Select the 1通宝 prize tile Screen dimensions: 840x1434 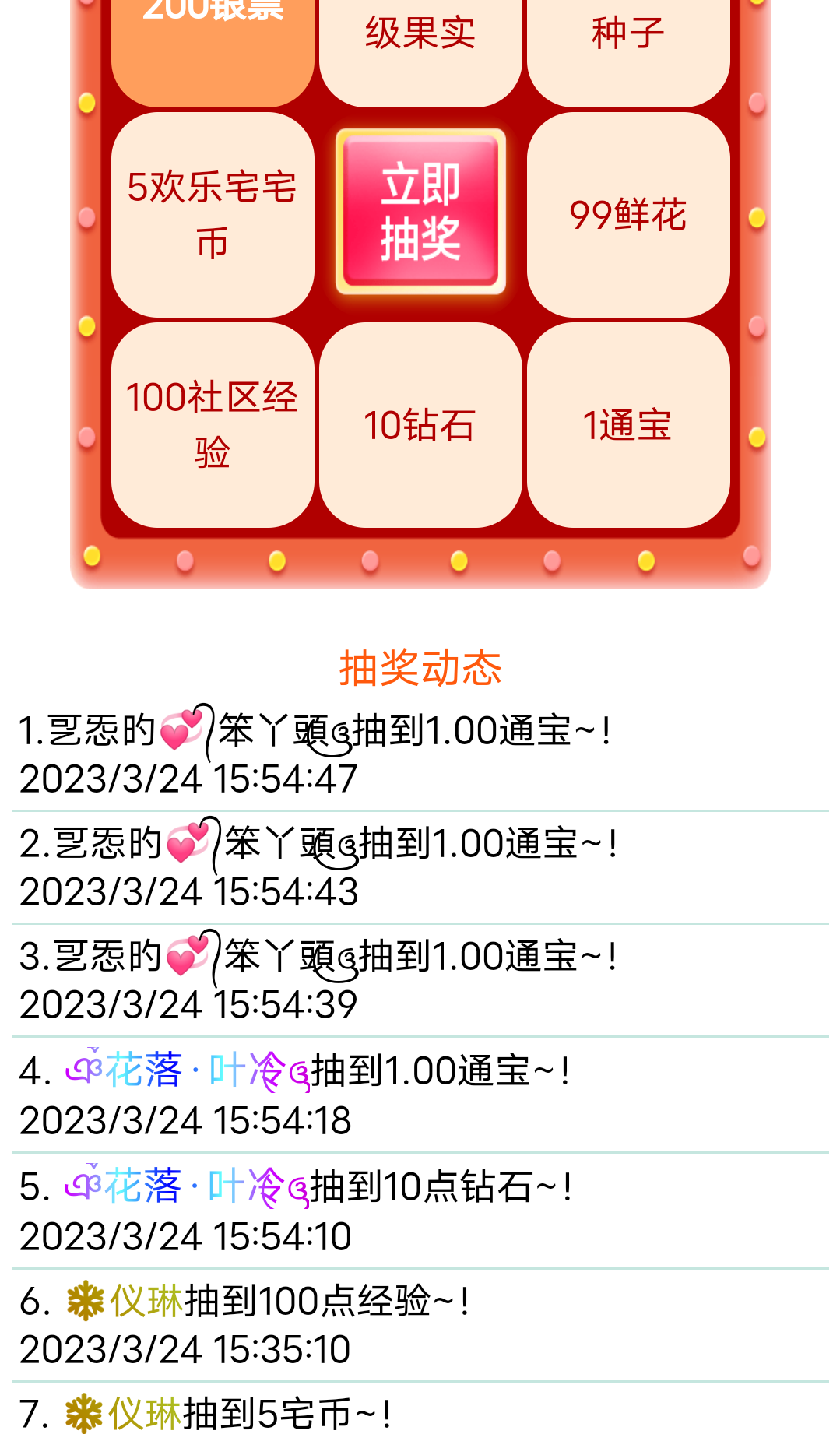627,425
